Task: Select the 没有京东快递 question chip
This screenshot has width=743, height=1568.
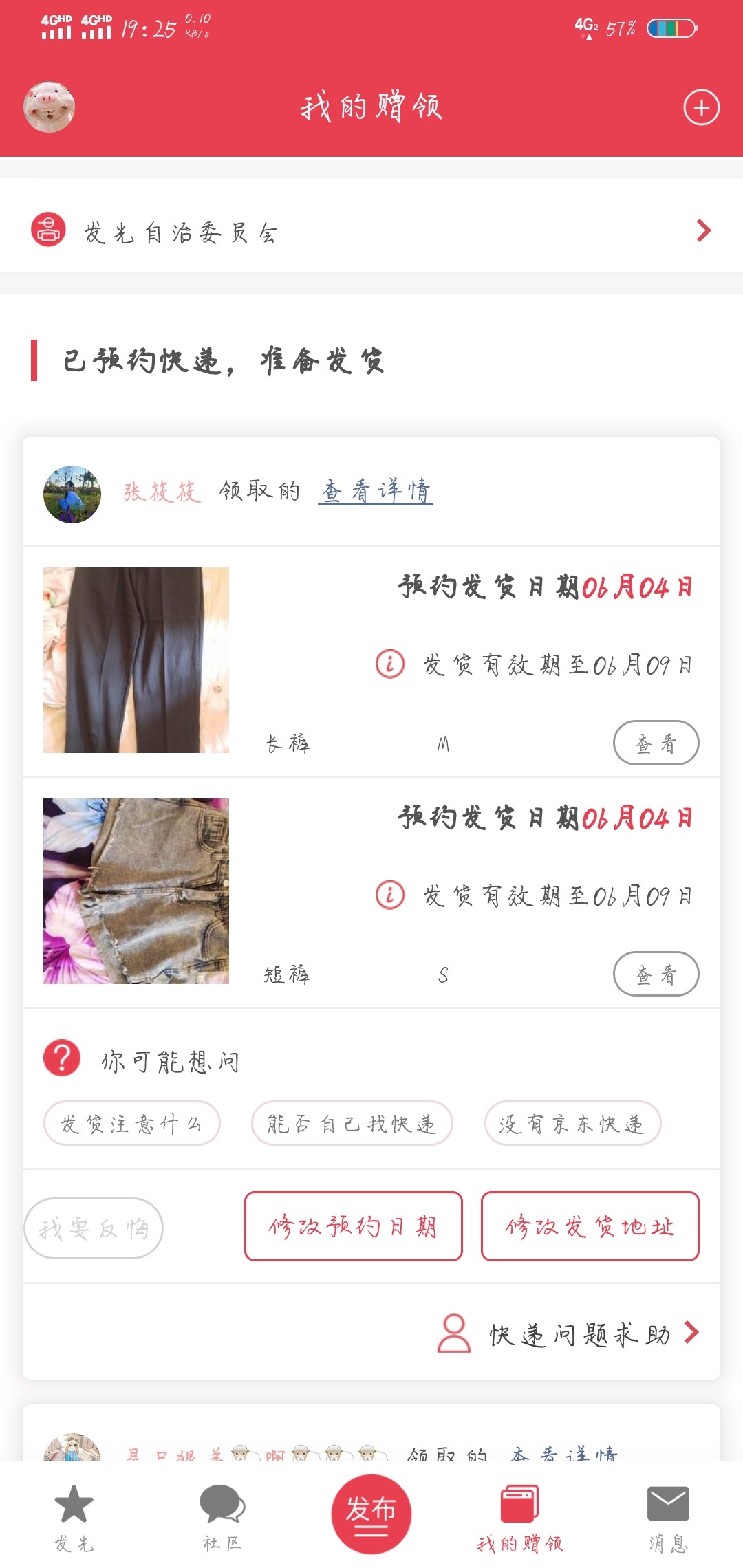Action: point(572,1124)
